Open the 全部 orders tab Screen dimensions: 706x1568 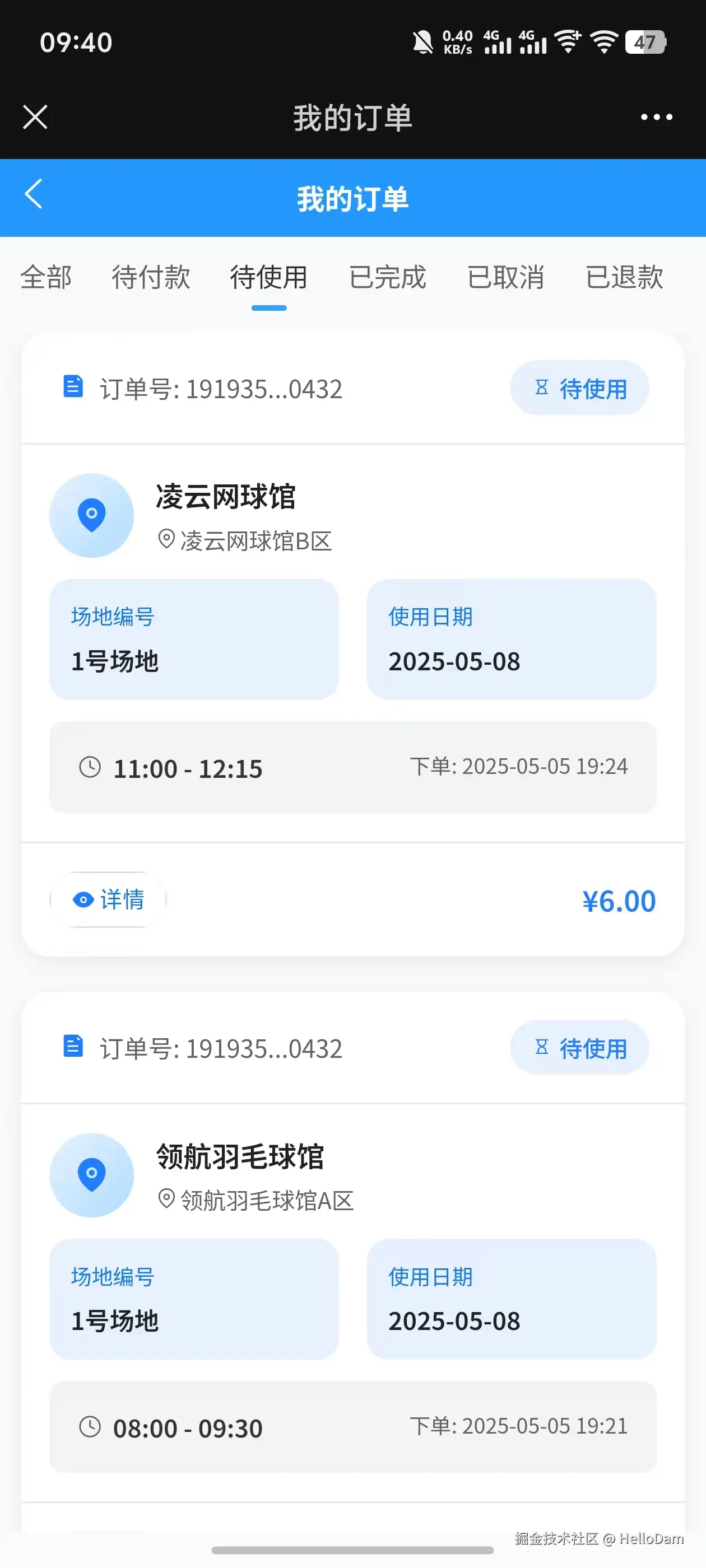[46, 278]
